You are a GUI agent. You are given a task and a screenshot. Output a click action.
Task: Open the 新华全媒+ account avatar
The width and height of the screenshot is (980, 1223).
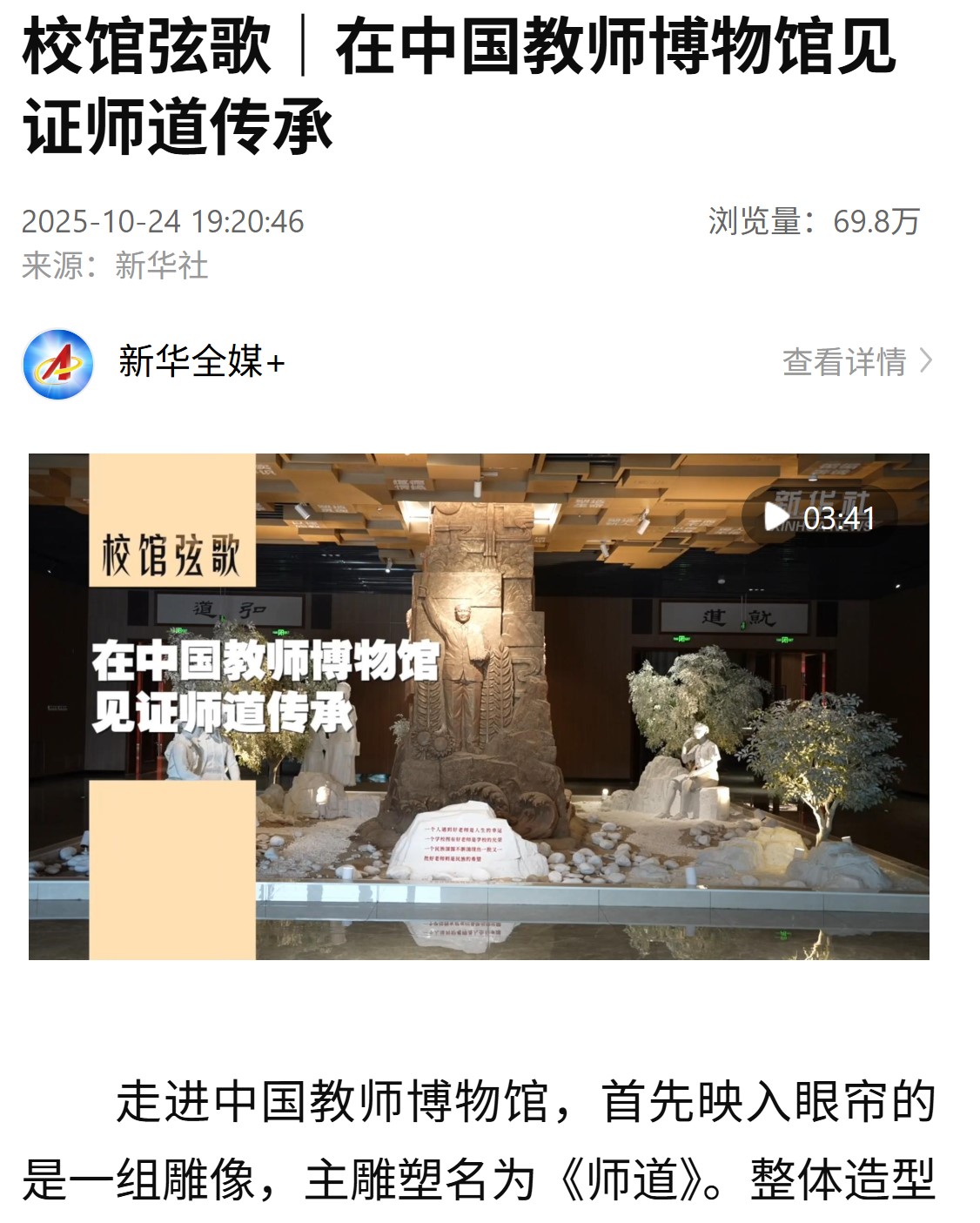[x=57, y=363]
